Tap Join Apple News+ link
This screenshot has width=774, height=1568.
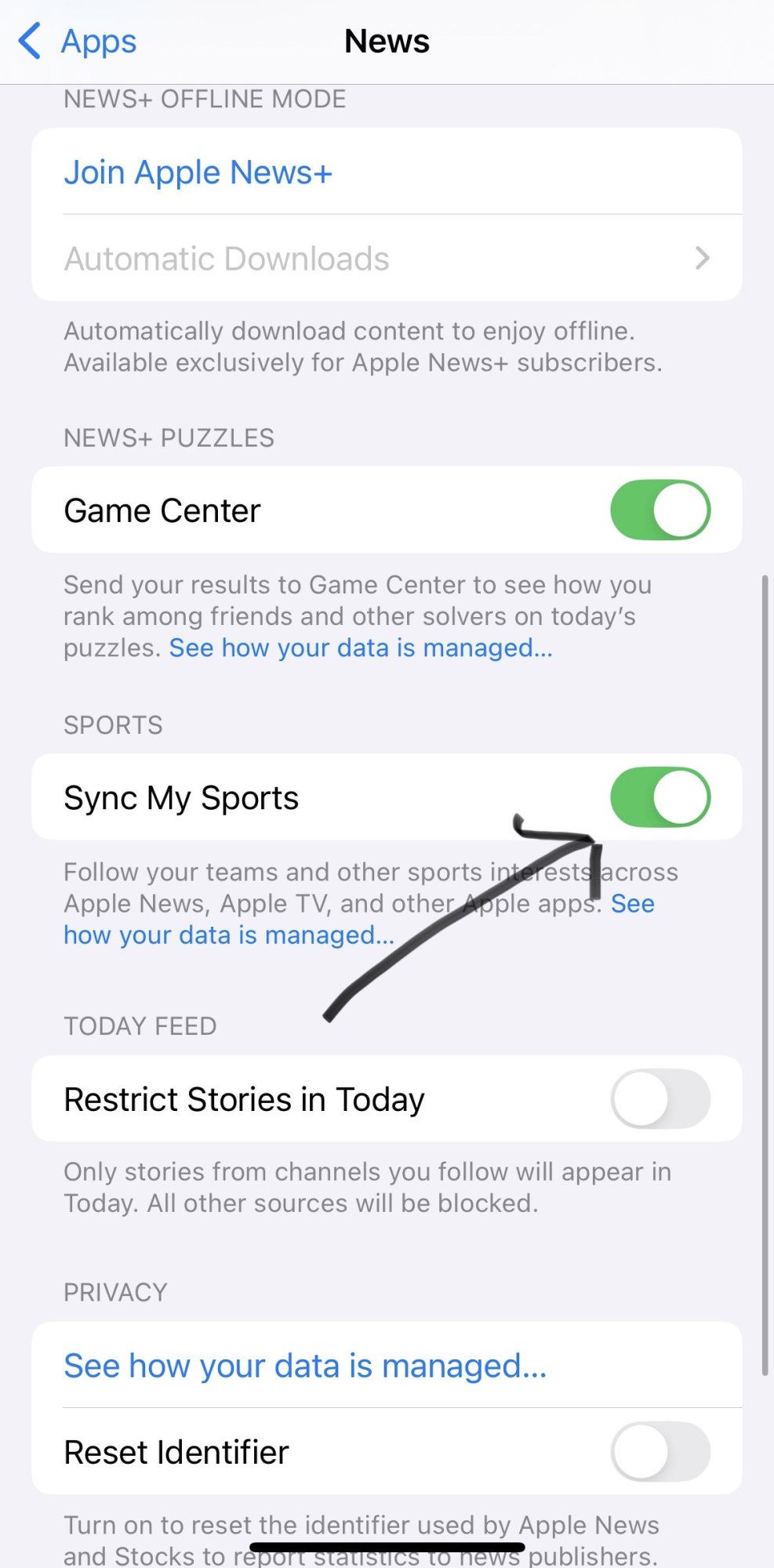pos(198,172)
